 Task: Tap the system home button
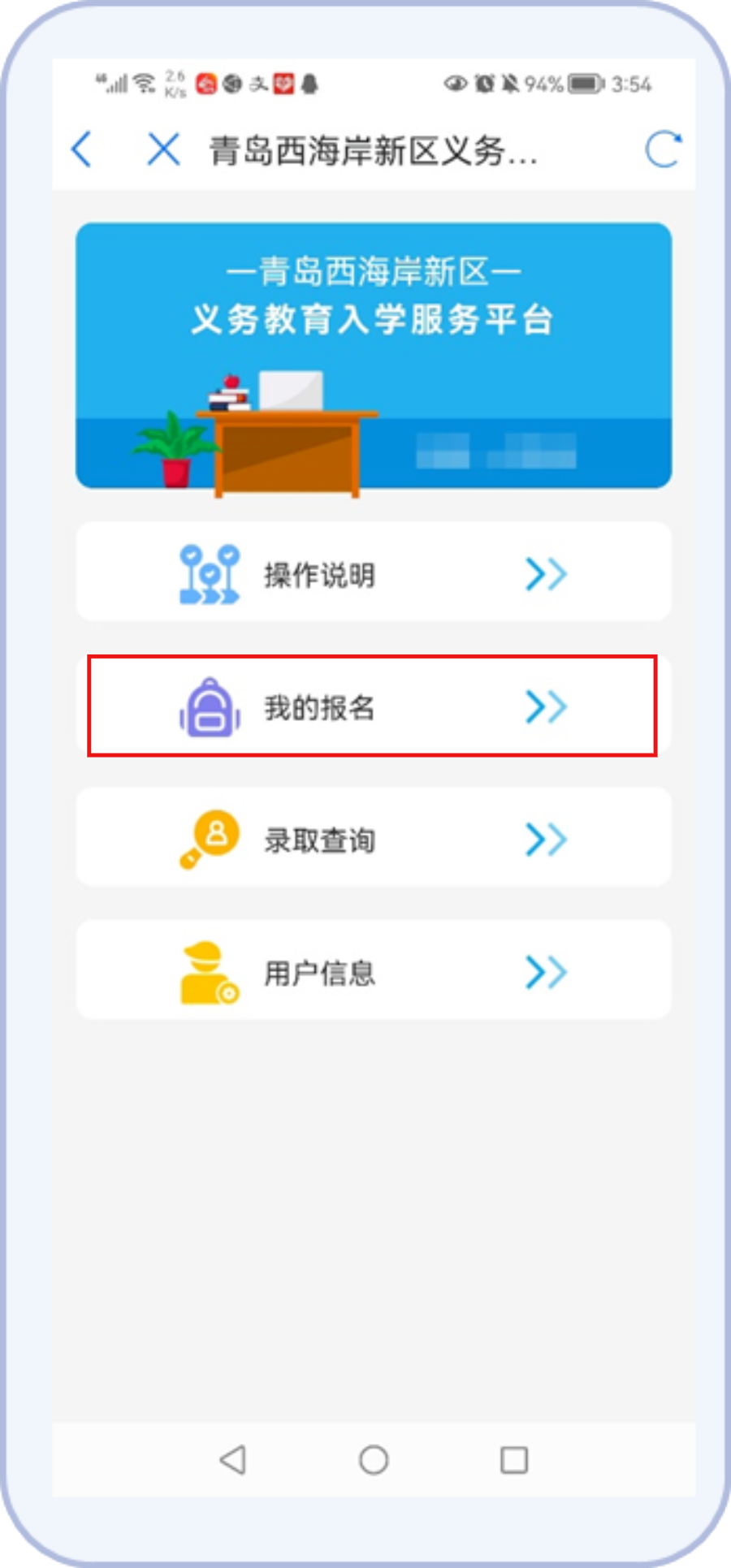[374, 1460]
